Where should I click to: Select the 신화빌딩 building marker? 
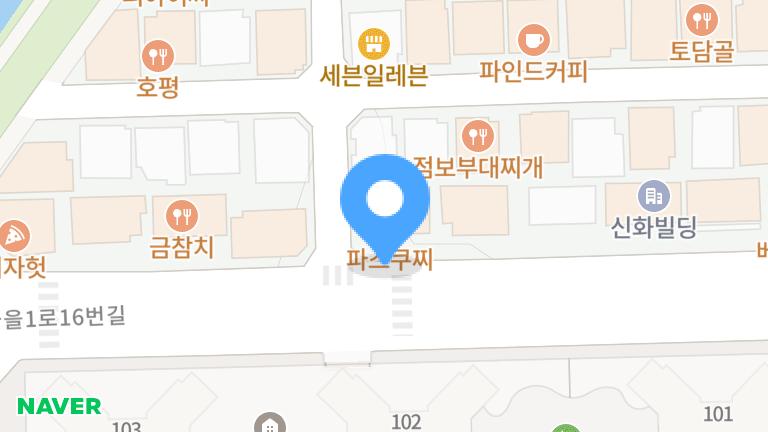click(x=653, y=196)
